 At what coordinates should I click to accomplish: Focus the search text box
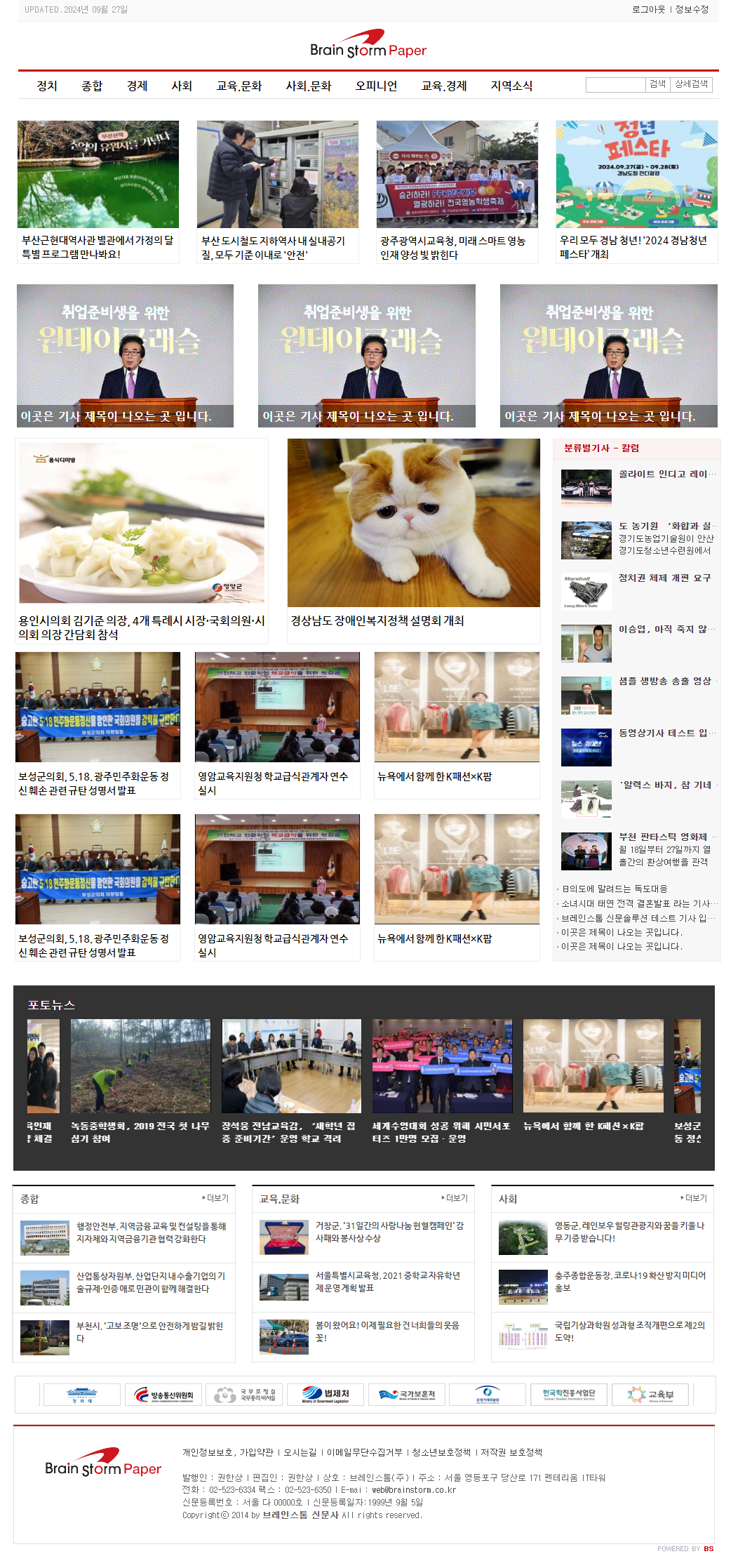pyautogui.click(x=615, y=84)
